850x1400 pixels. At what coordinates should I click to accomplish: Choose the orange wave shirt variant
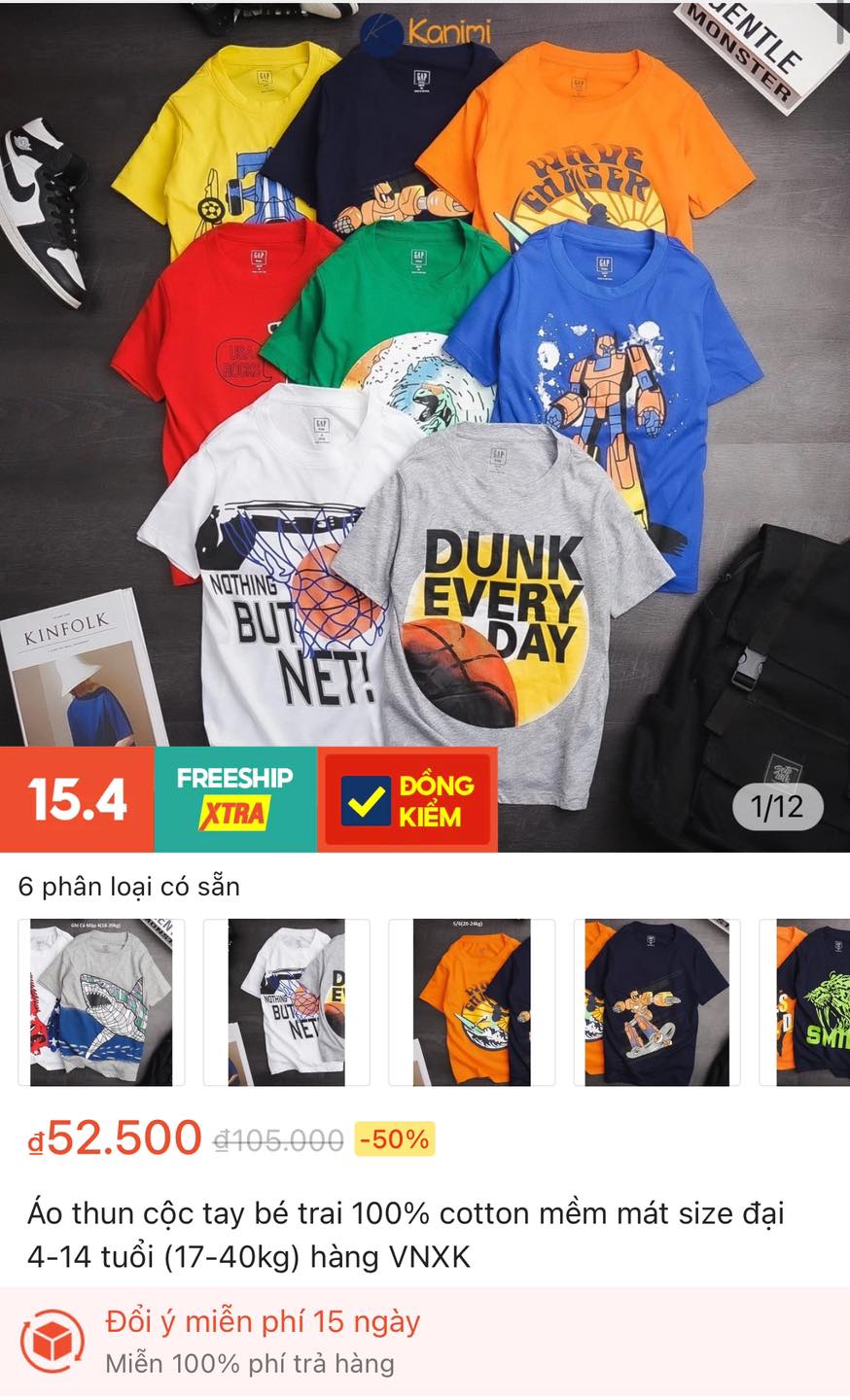coord(472,1001)
